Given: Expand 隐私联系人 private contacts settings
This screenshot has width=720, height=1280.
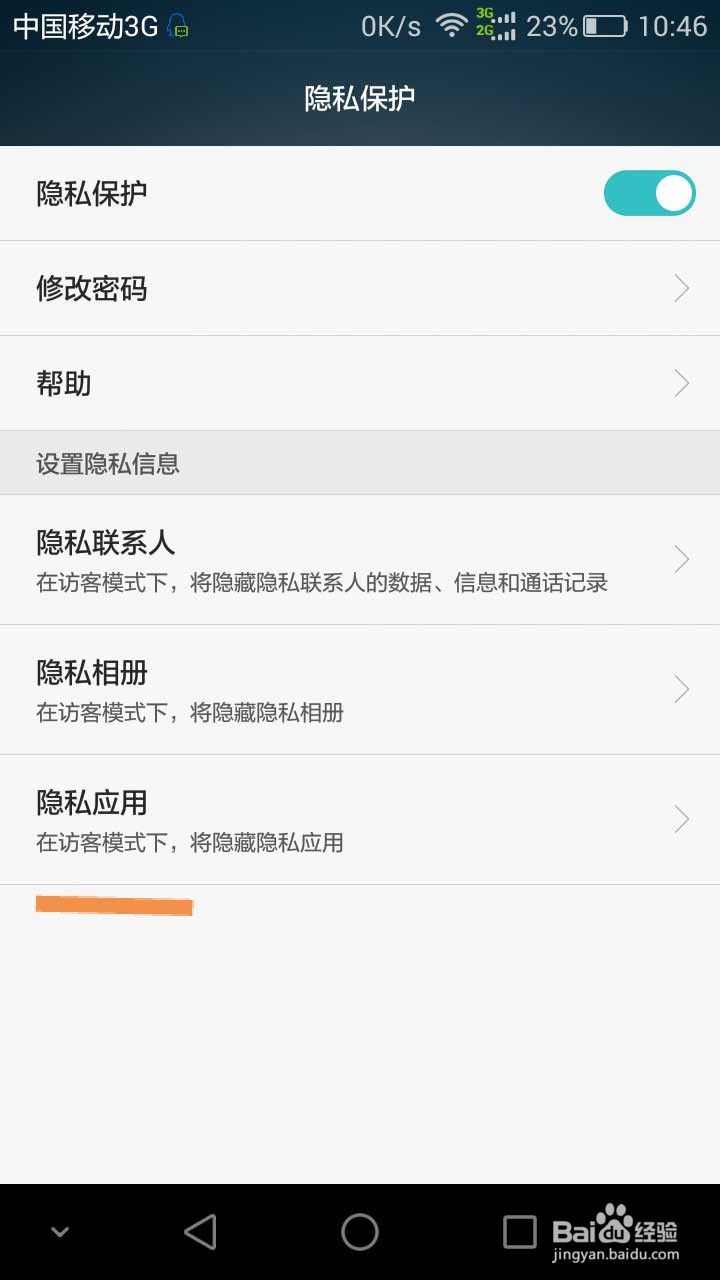Looking at the screenshot, I should point(681,558).
